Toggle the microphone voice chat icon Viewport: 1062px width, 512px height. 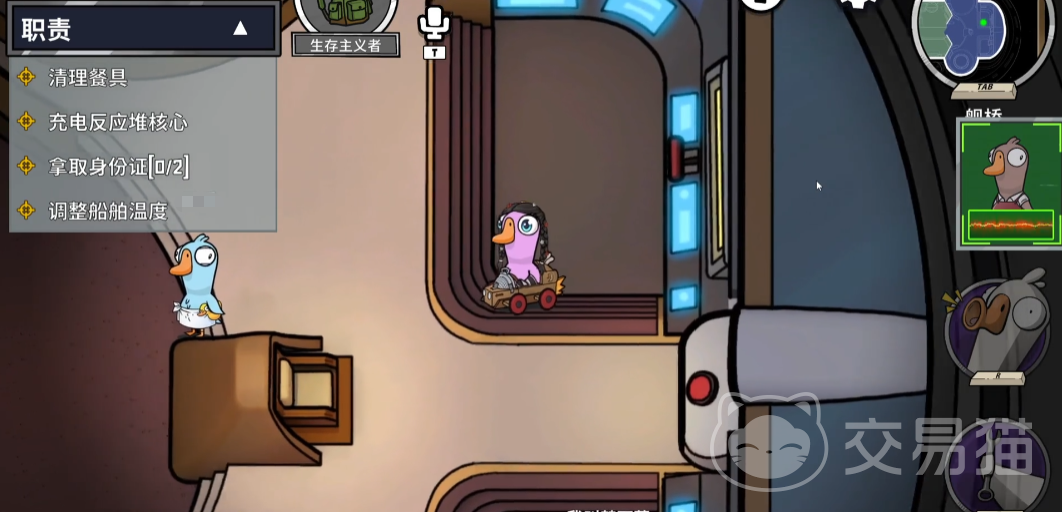[x=434, y=24]
